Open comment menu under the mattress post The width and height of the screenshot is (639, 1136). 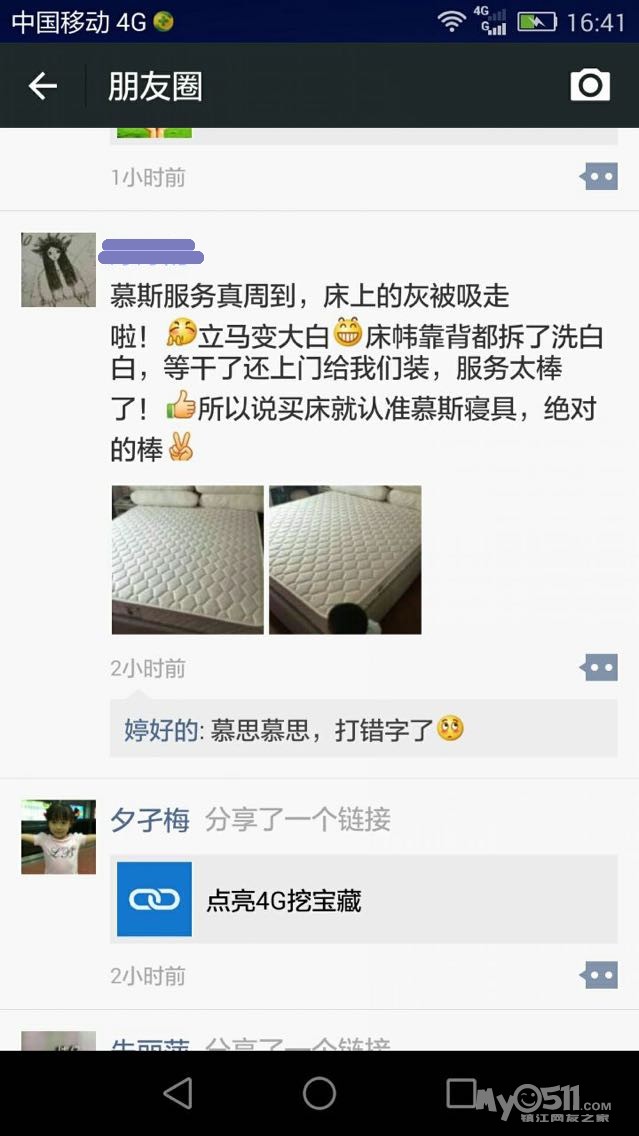click(x=599, y=668)
